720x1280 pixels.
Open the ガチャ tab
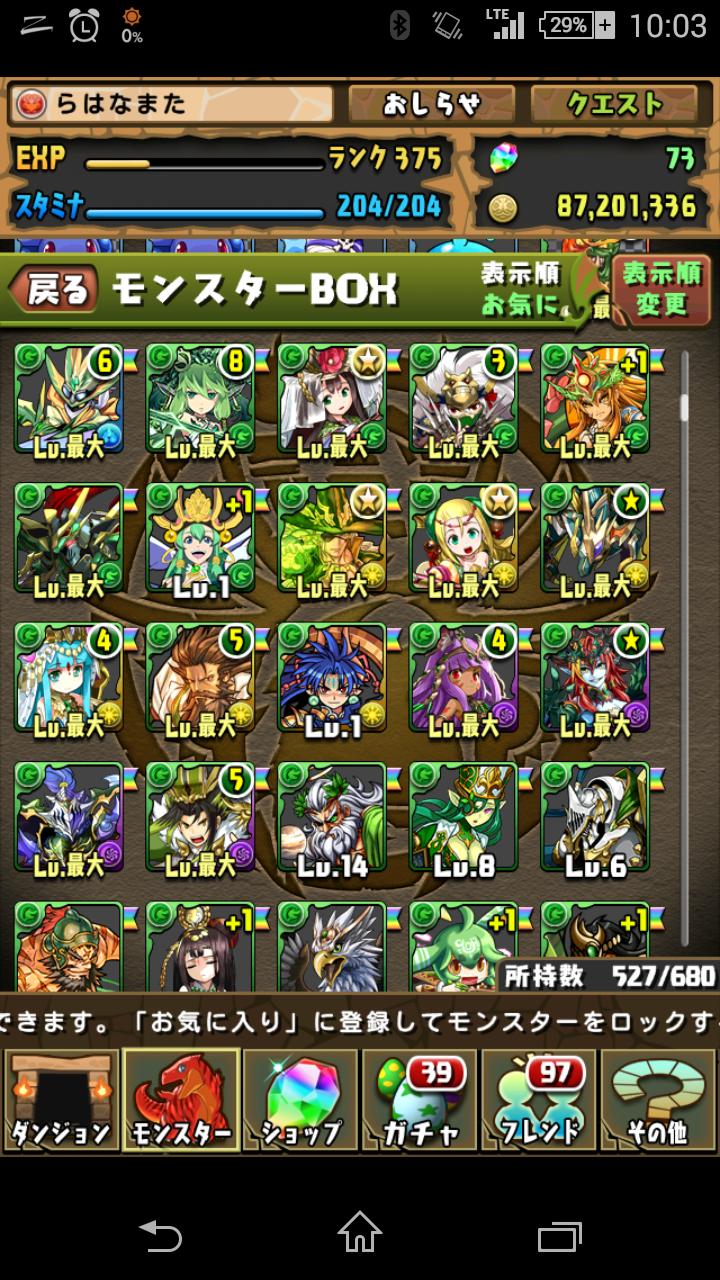[x=419, y=1099]
